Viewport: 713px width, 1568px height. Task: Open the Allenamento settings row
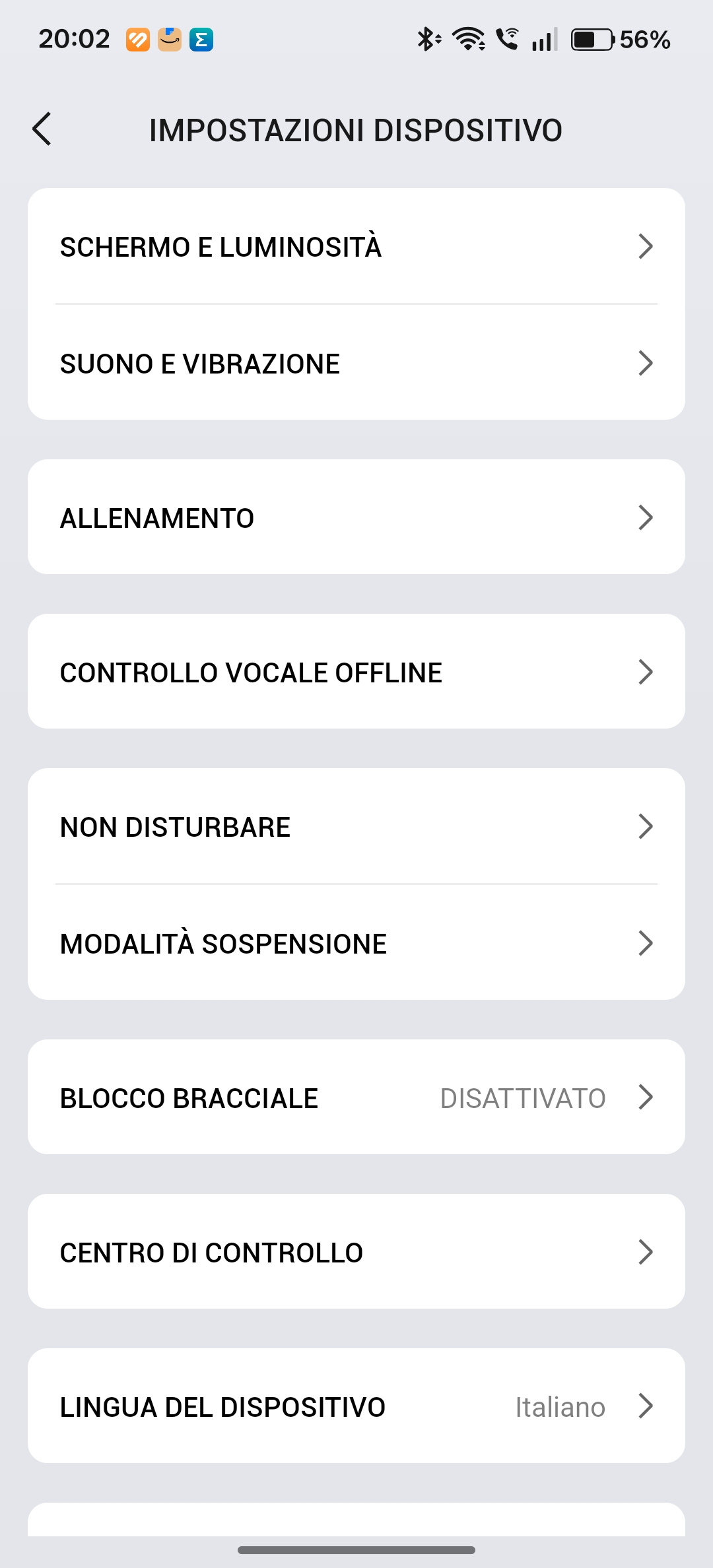356,517
